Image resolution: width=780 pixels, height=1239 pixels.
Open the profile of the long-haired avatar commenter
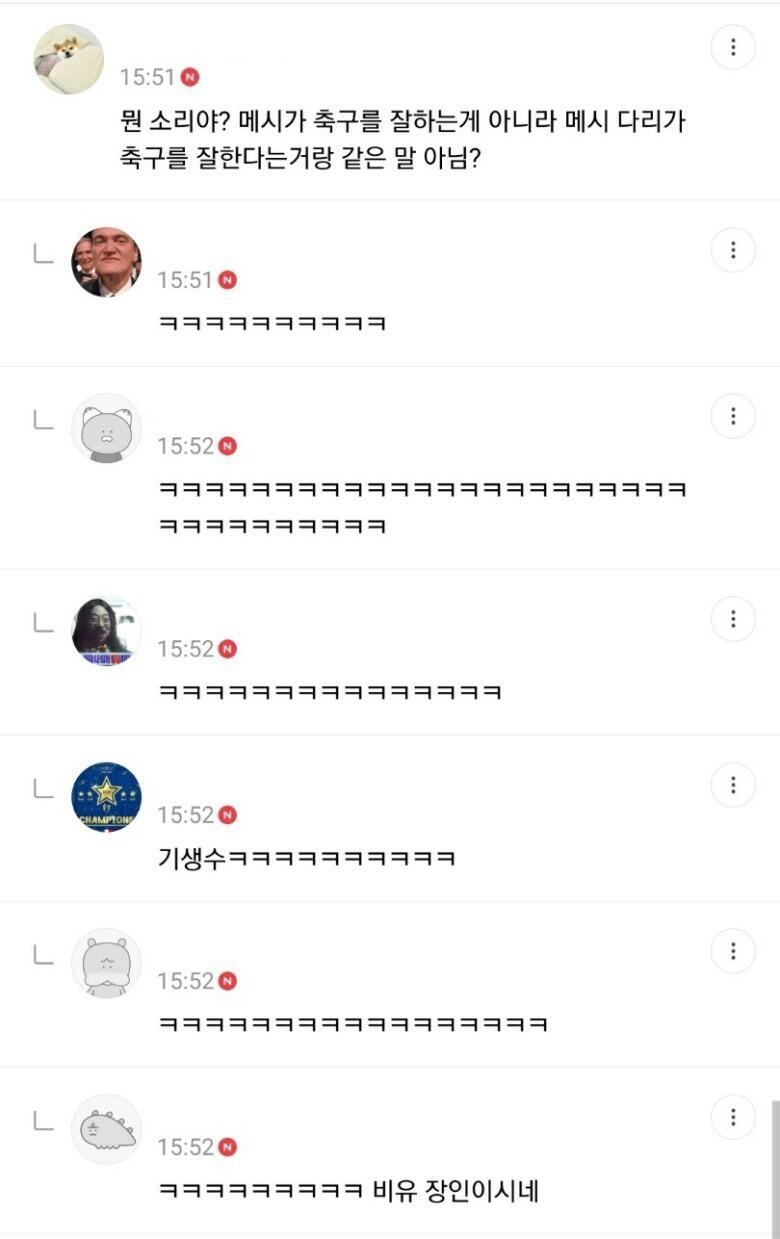[x=106, y=632]
